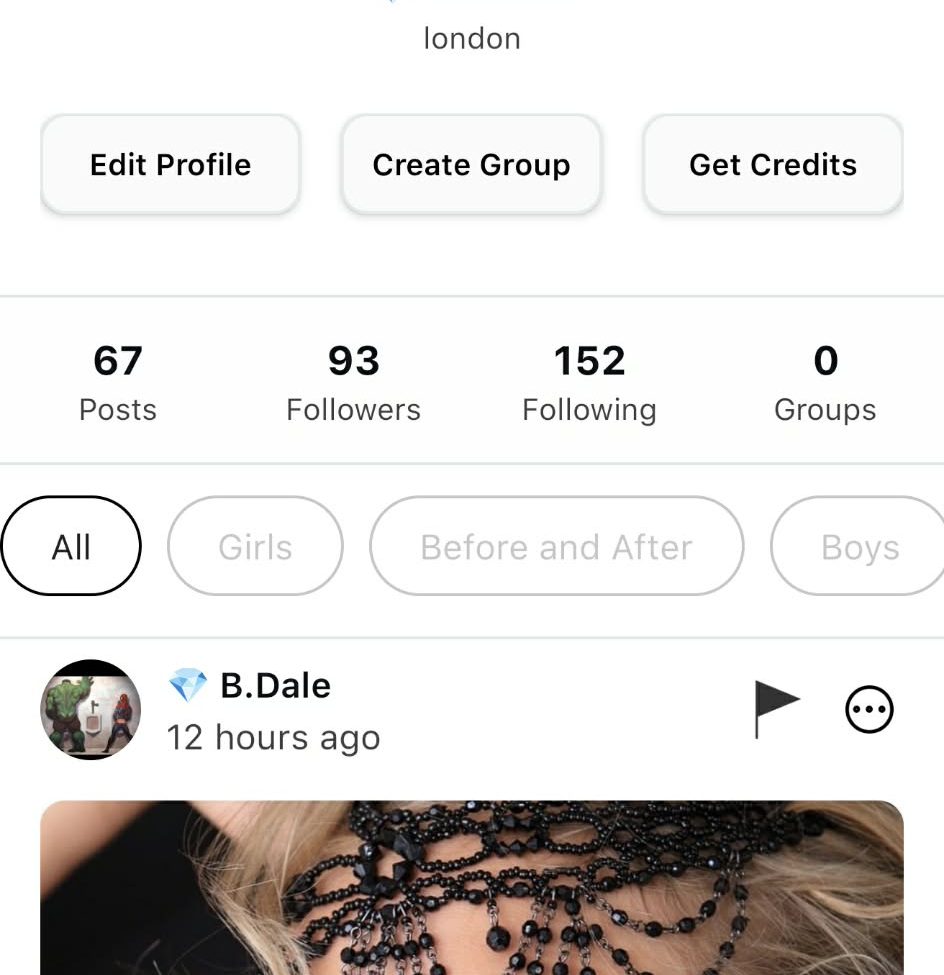Switch to Before and After filter
This screenshot has height=975, width=944.
coord(556,547)
